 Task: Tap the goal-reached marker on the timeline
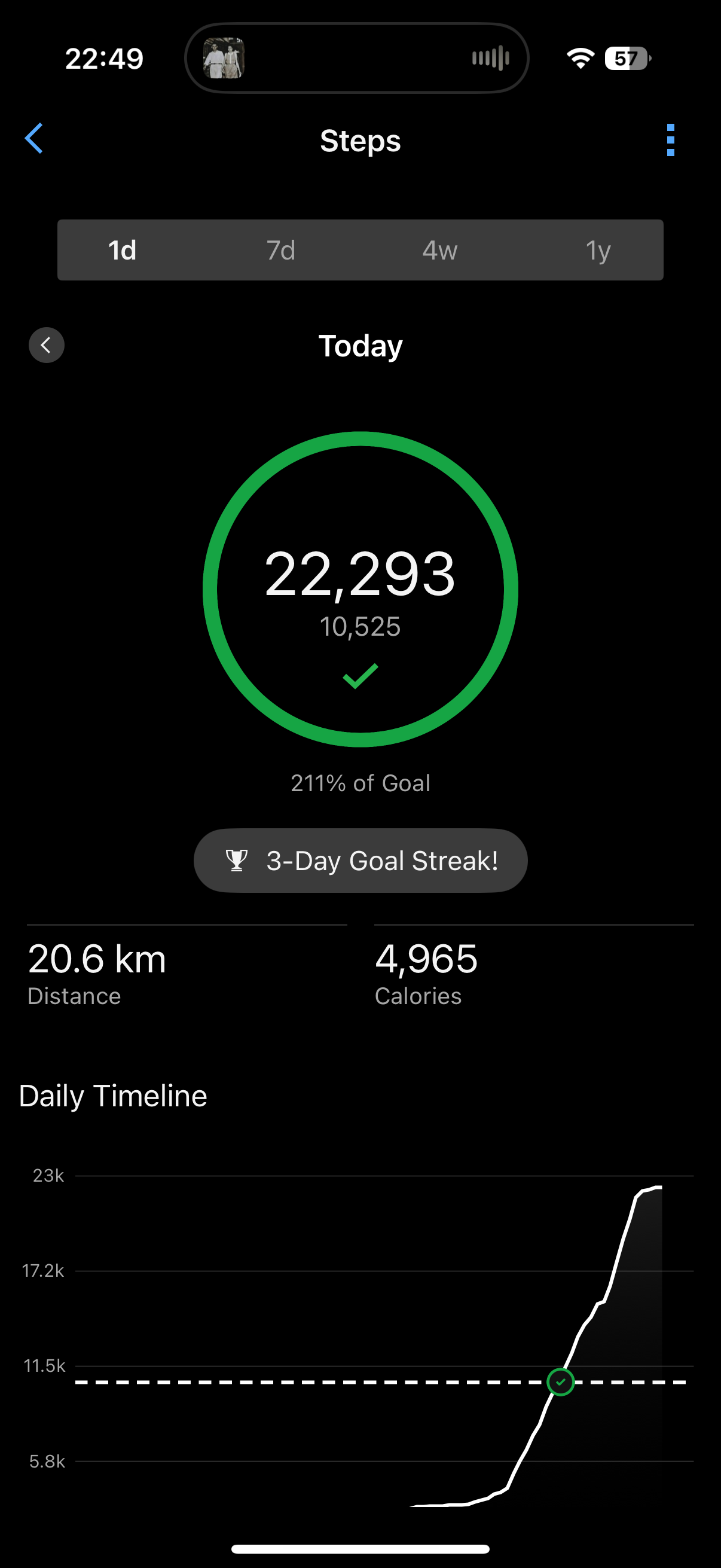click(x=560, y=1383)
